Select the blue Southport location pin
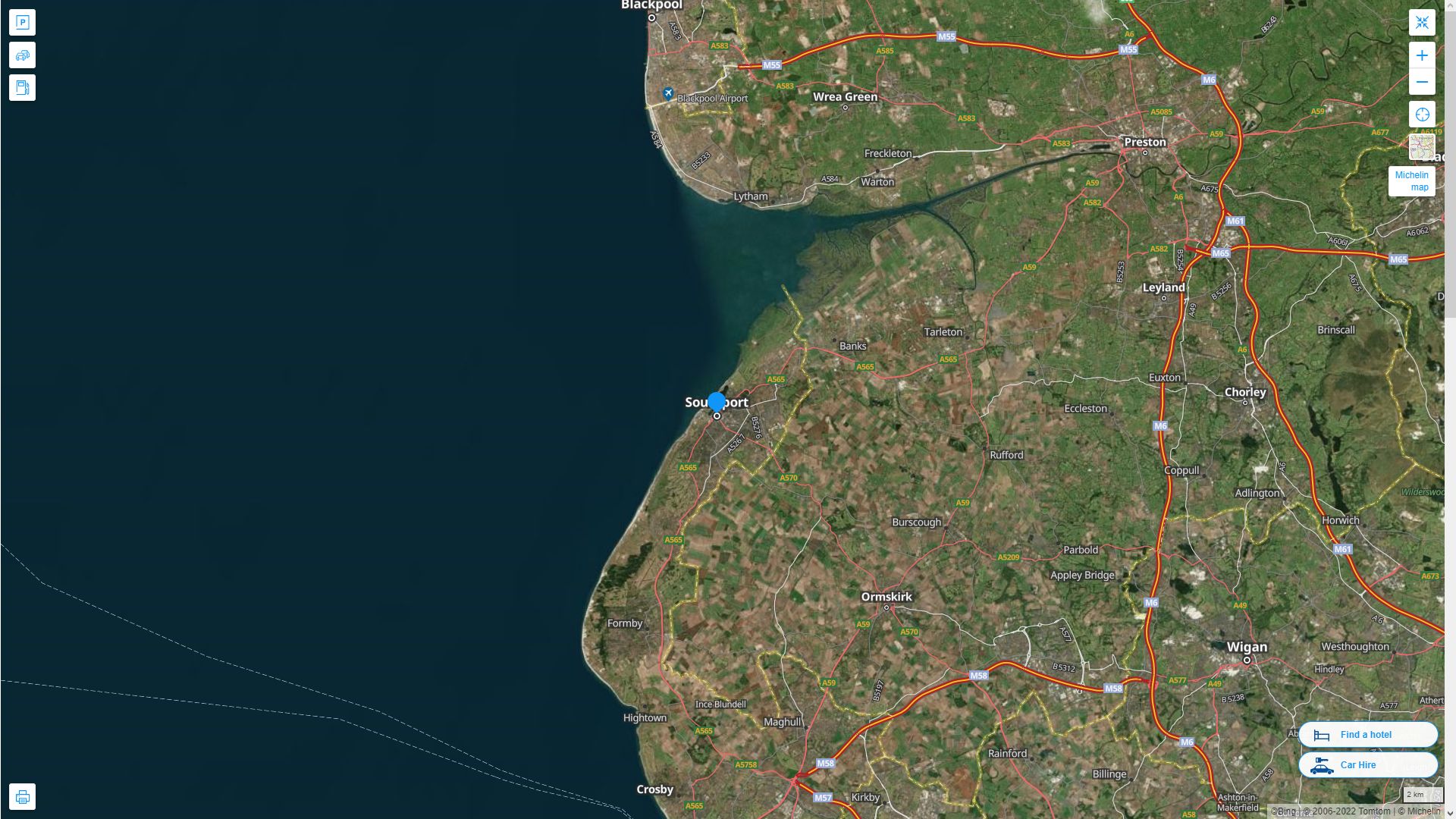Screen dimensions: 1456x819 point(717,402)
